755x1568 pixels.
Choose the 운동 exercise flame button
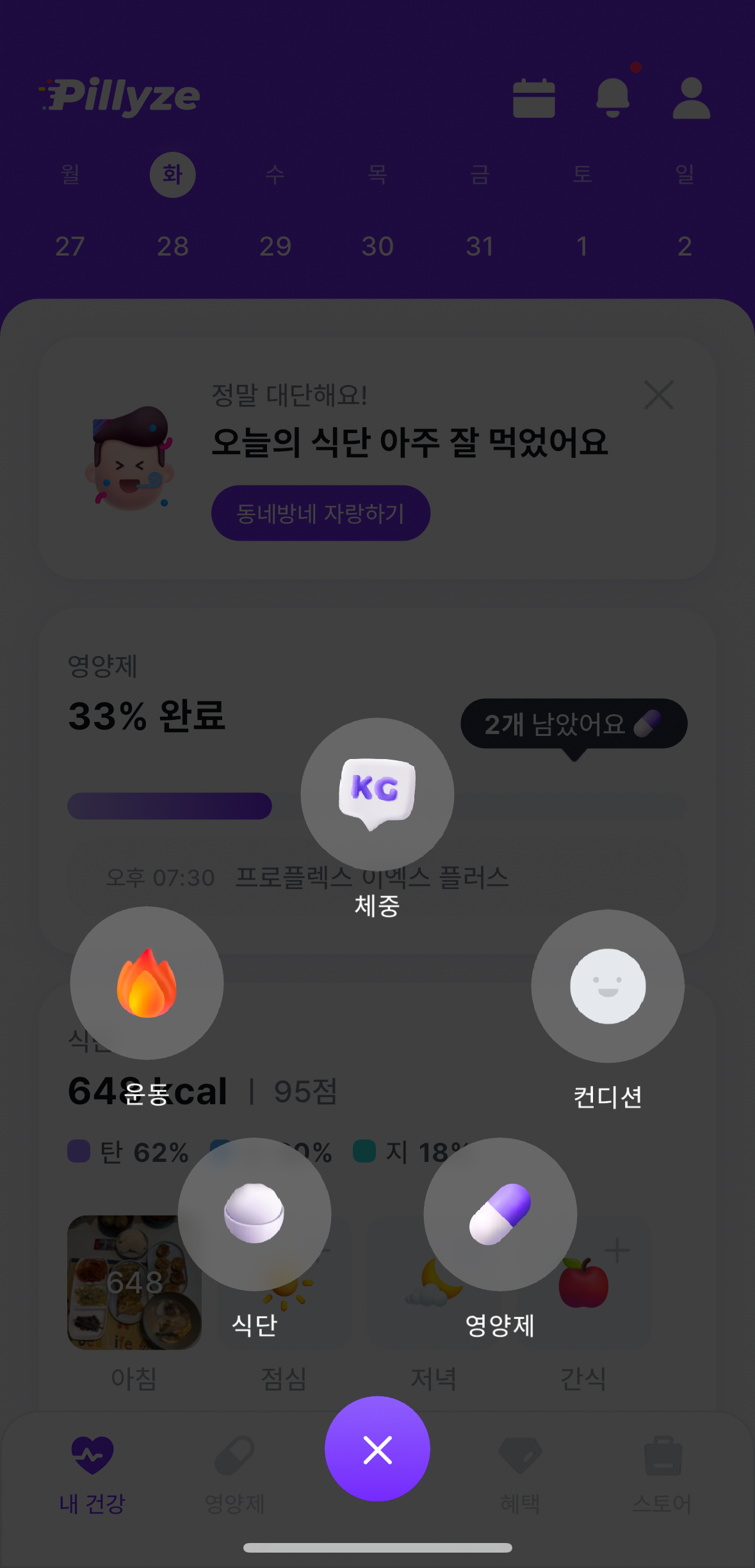click(x=147, y=983)
